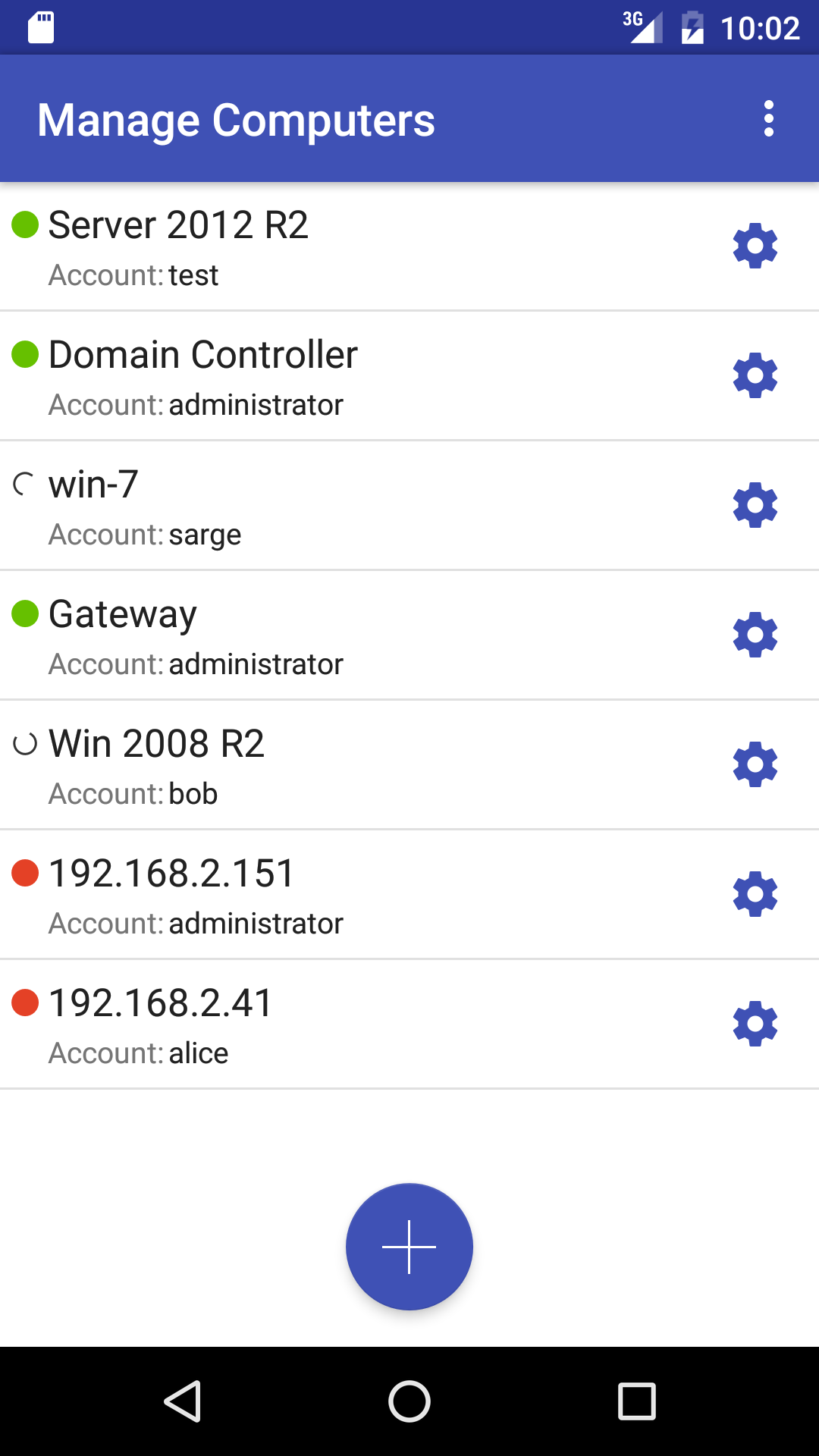Open settings gear for Server 2012 R2

tap(755, 246)
